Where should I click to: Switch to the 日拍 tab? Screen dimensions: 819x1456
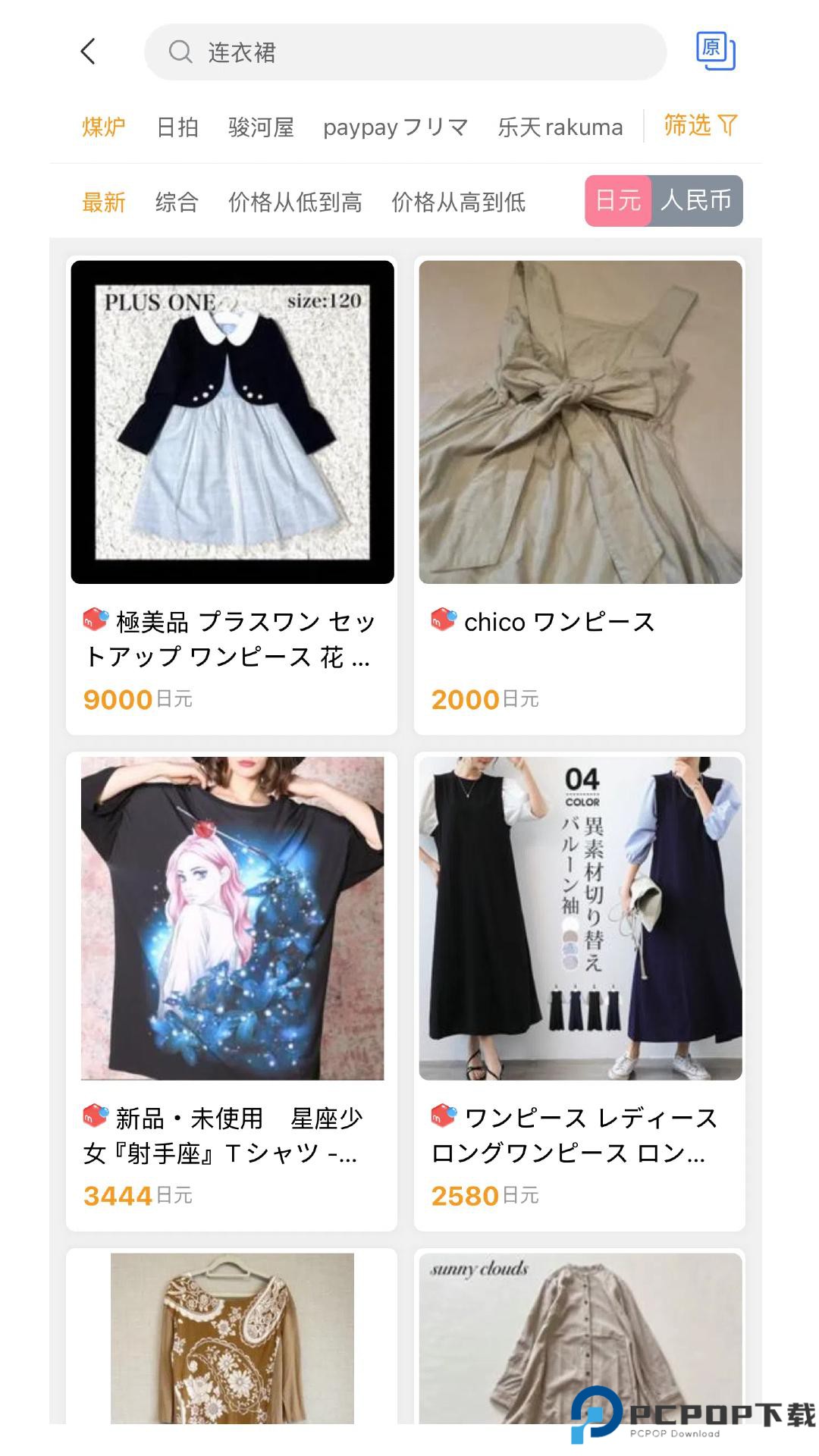tap(177, 127)
